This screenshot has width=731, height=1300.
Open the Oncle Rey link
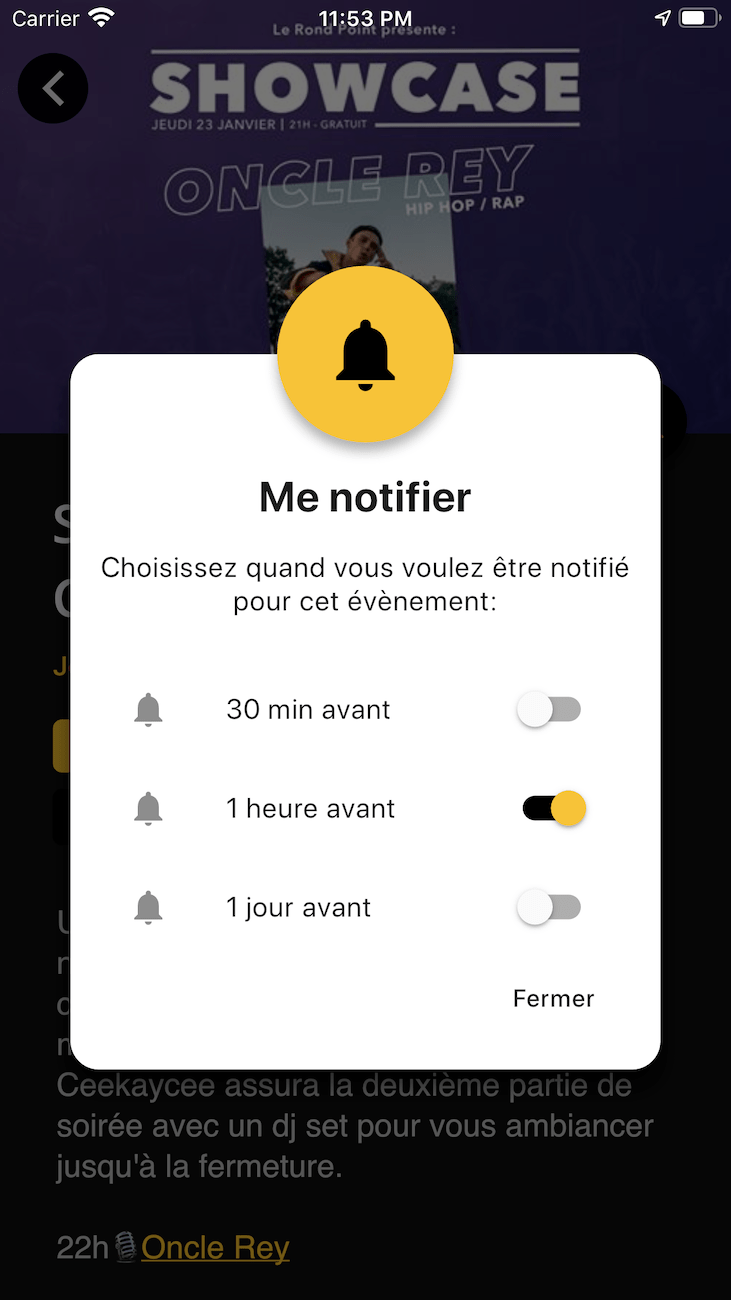215,1247
